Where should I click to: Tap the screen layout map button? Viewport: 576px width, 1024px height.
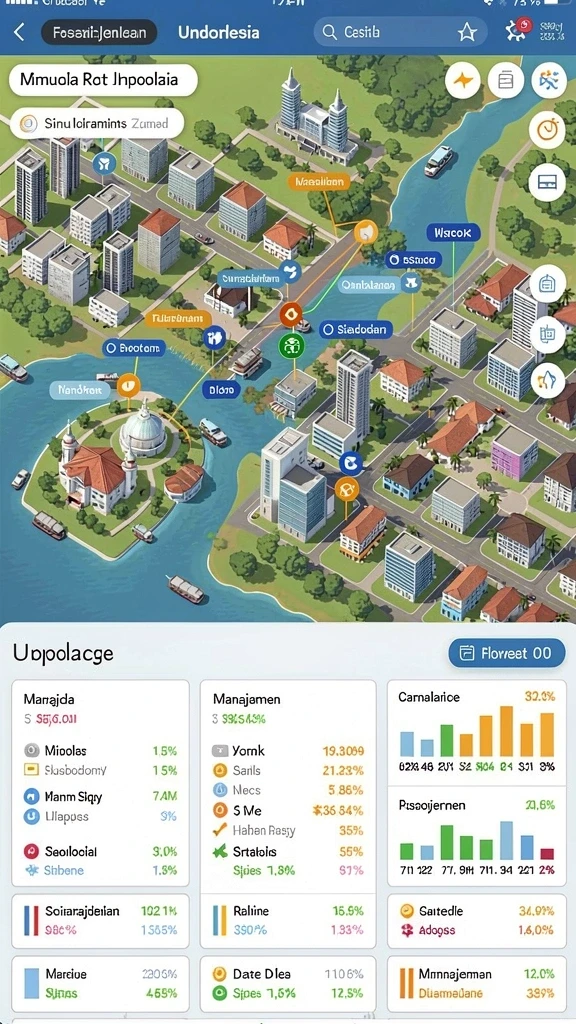pyautogui.click(x=547, y=182)
